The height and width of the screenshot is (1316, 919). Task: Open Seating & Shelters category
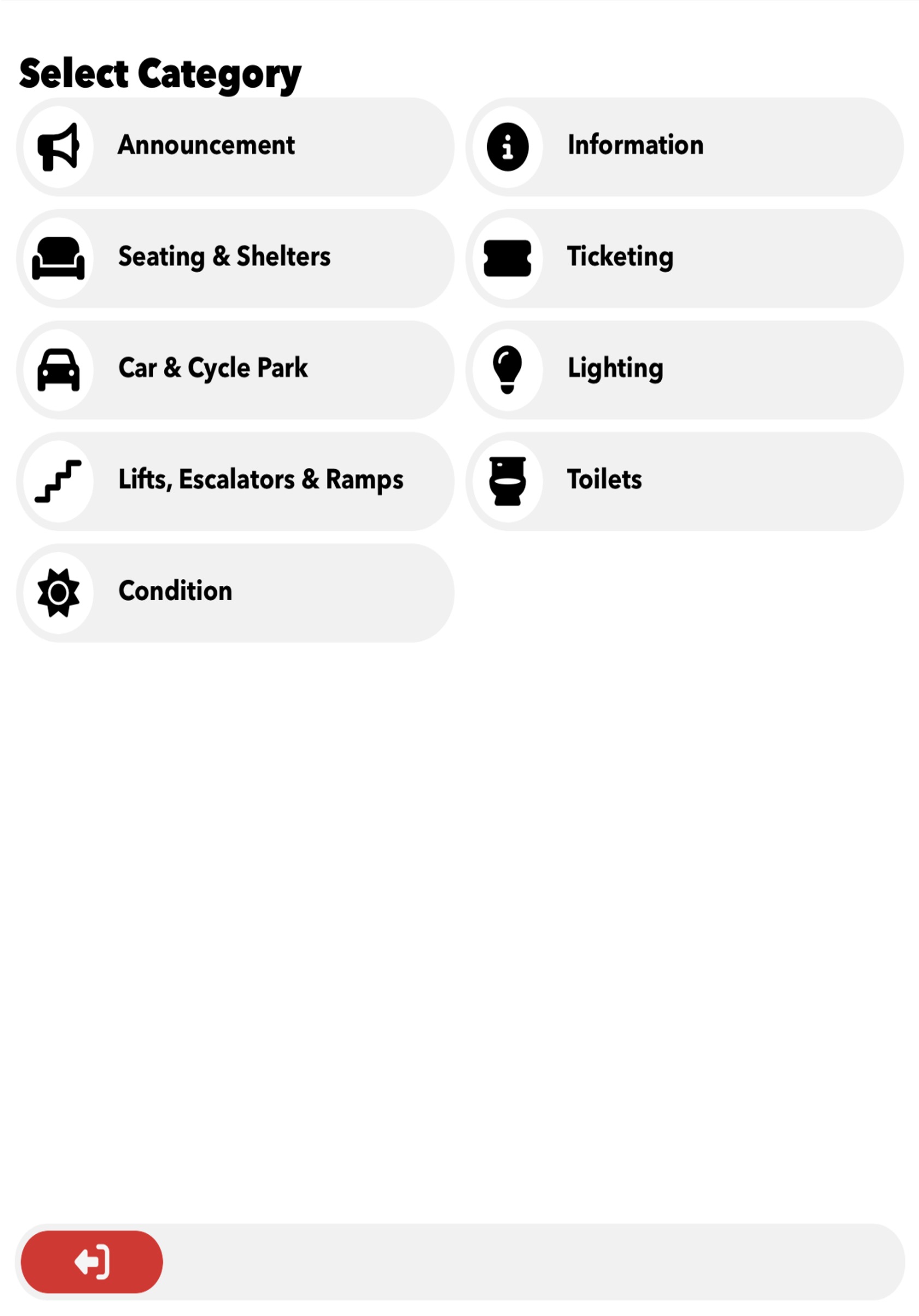tap(235, 258)
